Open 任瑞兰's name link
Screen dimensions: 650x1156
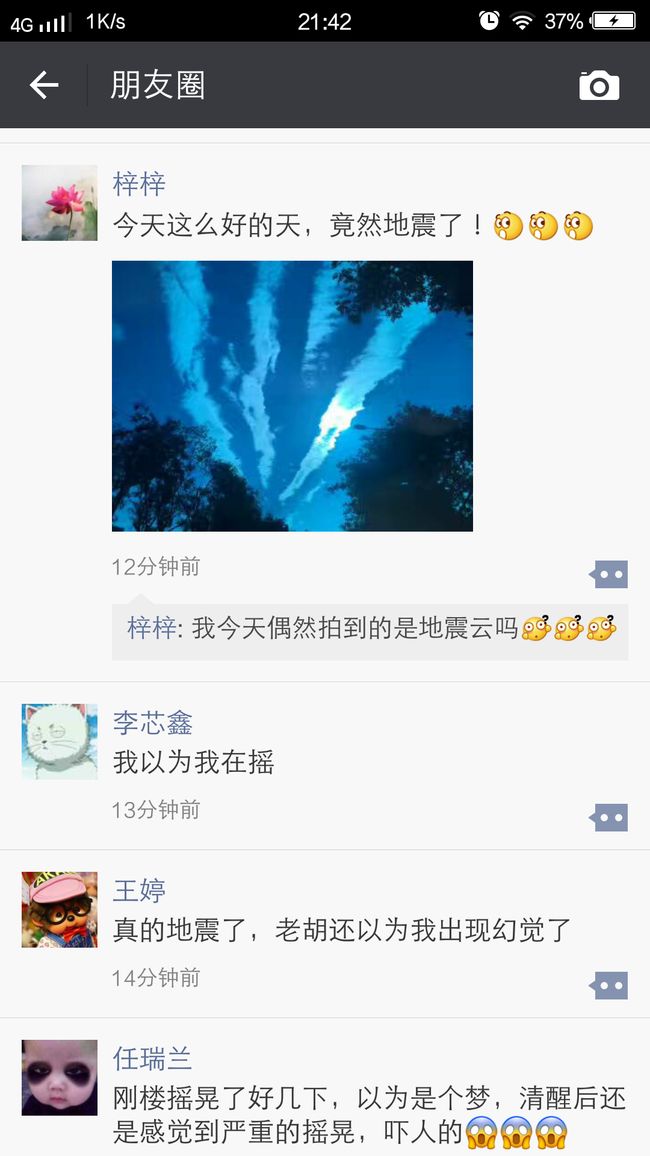coord(153,1059)
